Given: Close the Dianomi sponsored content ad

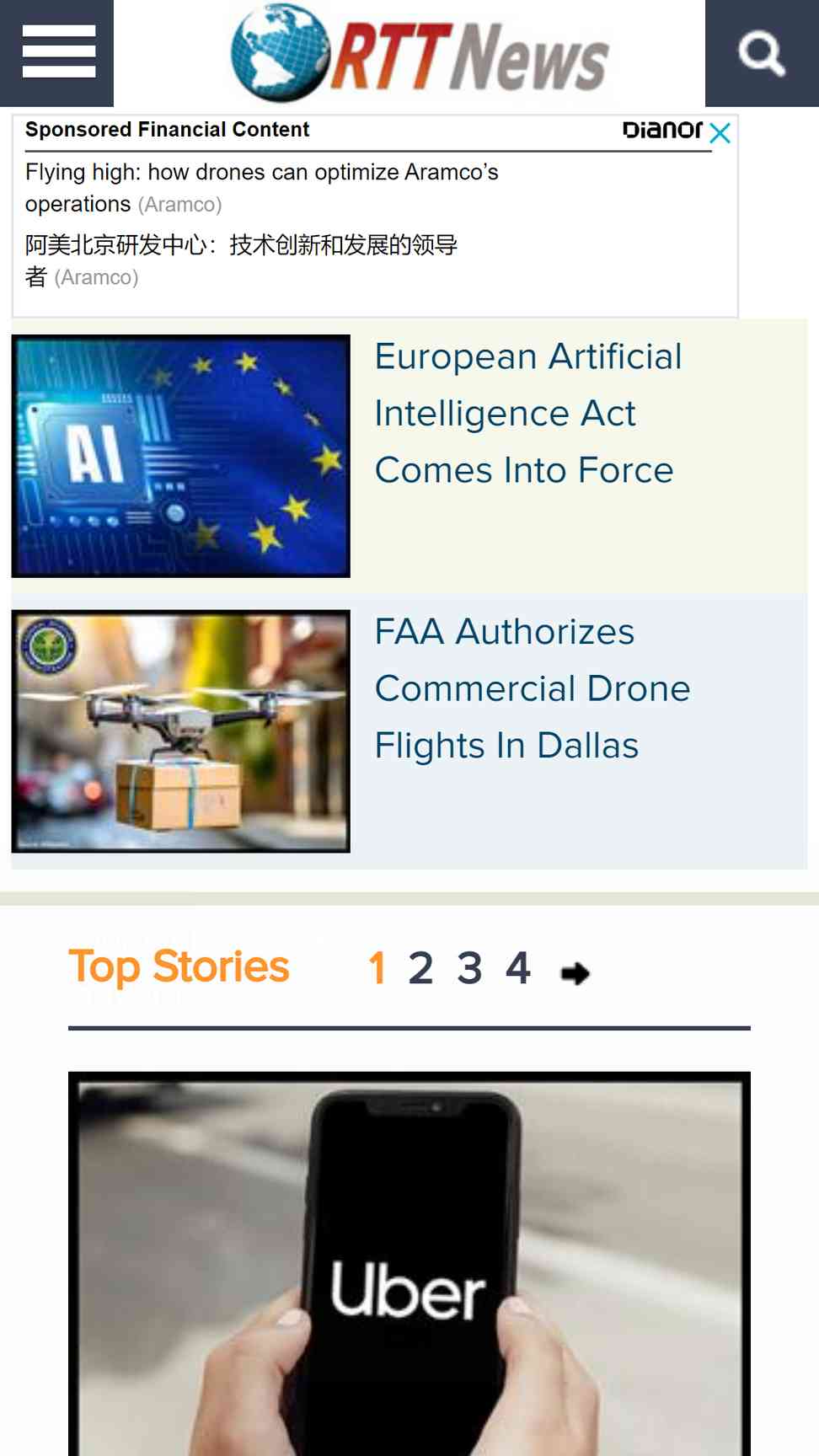Looking at the screenshot, I should (x=720, y=133).
